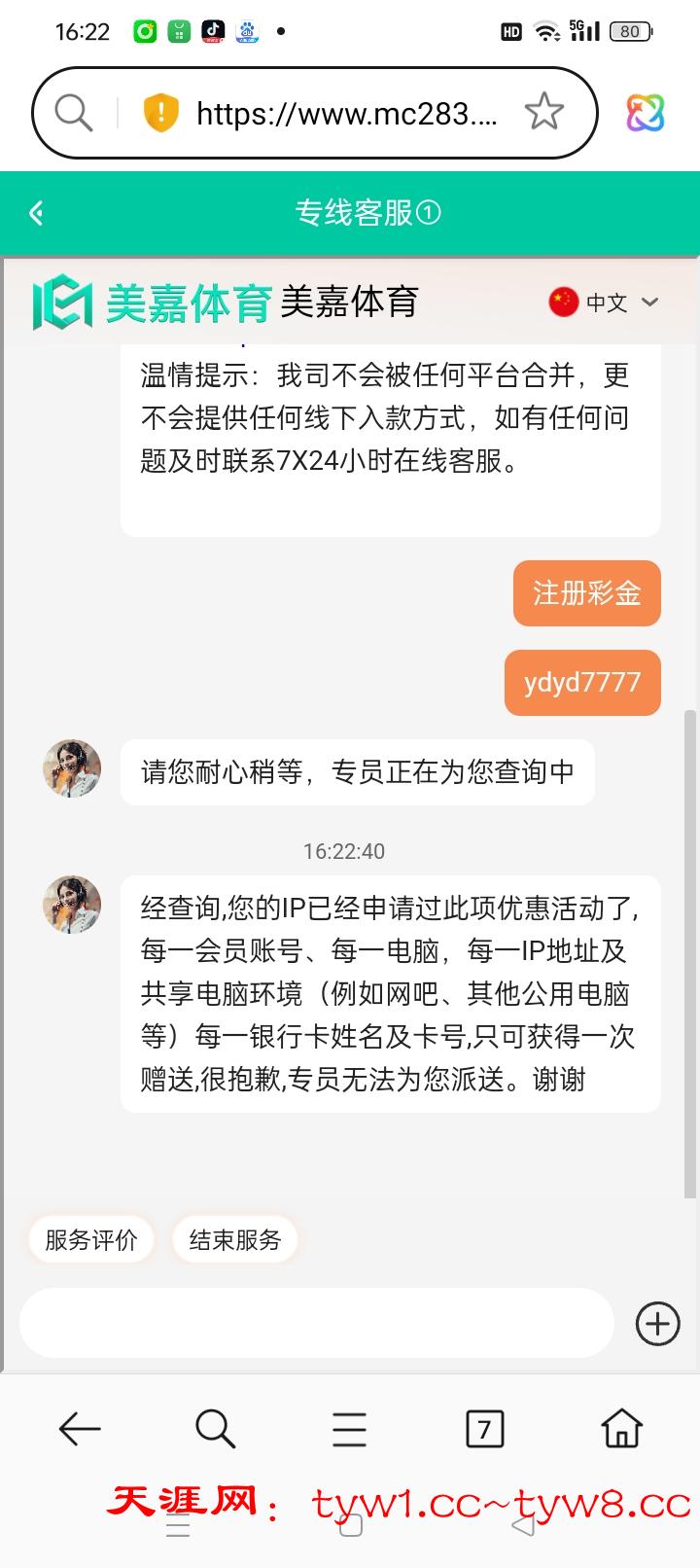Go back in the browser toolbar
This screenshot has height=1568, width=700.
(x=80, y=1428)
